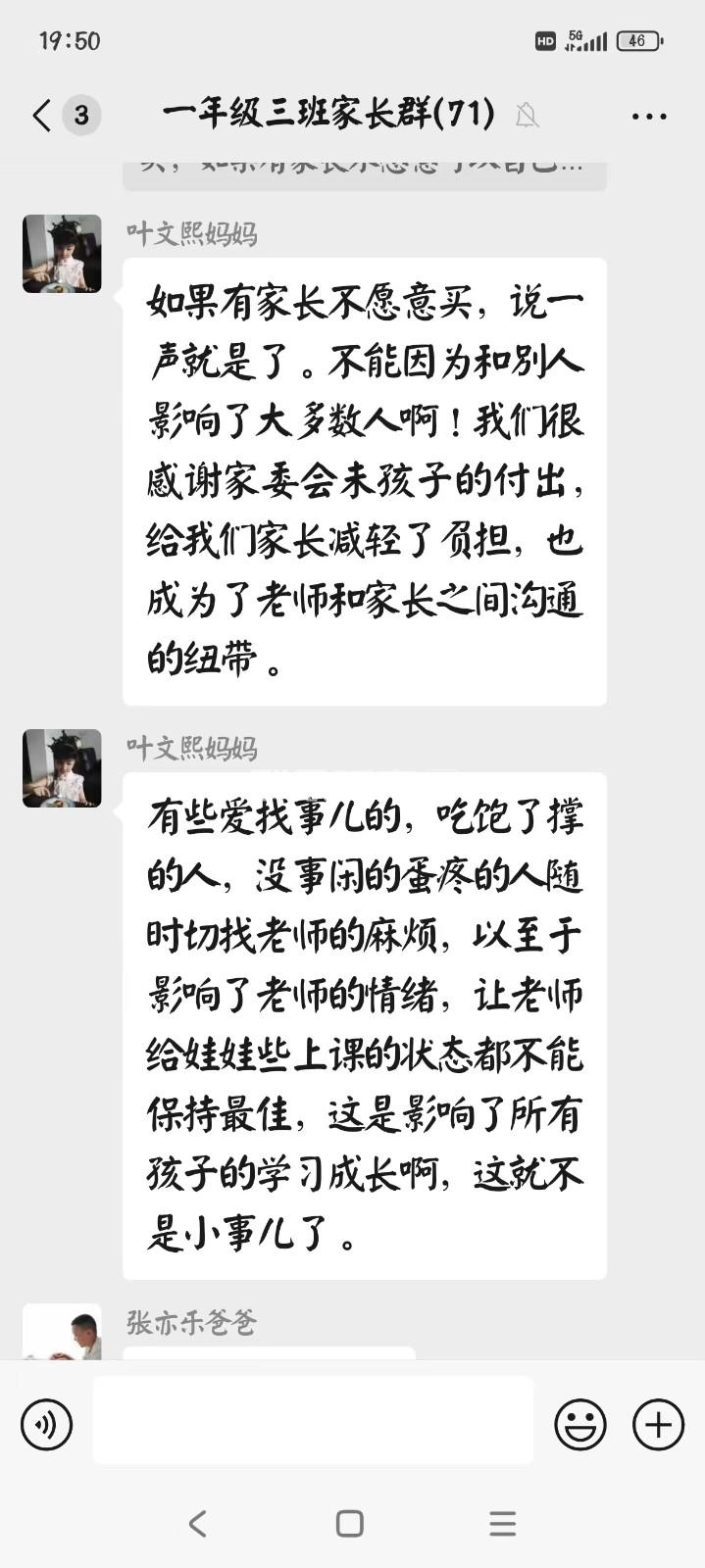The width and height of the screenshot is (705, 1568).
Task: Go to the home screen
Action: coord(350,1524)
